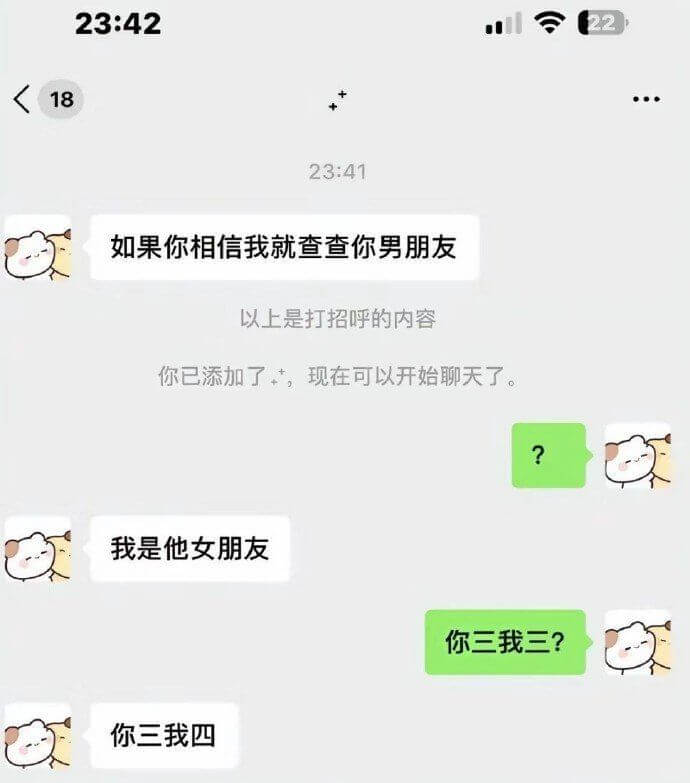
Task: Open the three-dot chat options menu
Action: click(x=646, y=99)
